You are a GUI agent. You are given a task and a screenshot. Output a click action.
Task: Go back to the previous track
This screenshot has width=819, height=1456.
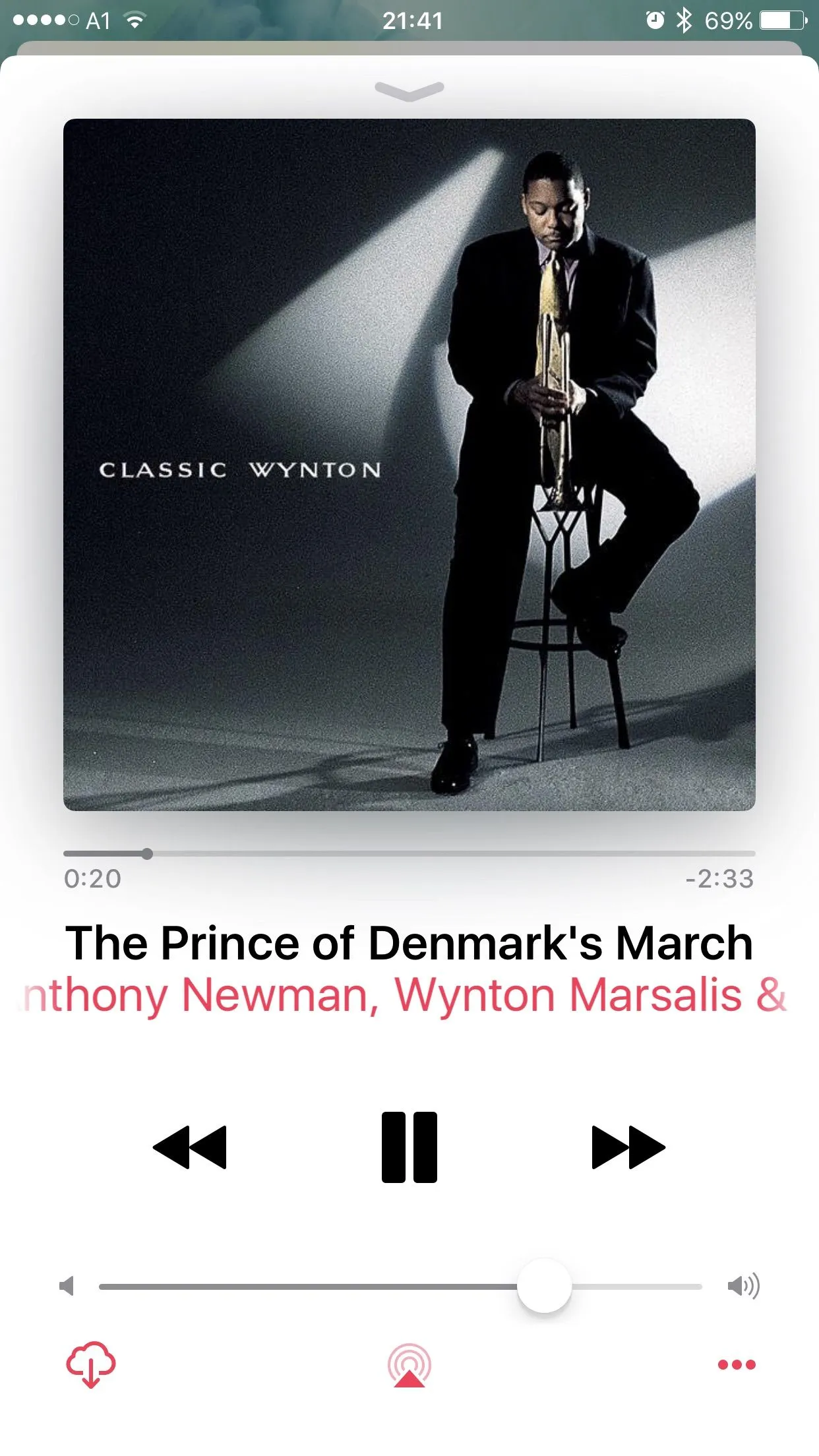pos(190,1147)
